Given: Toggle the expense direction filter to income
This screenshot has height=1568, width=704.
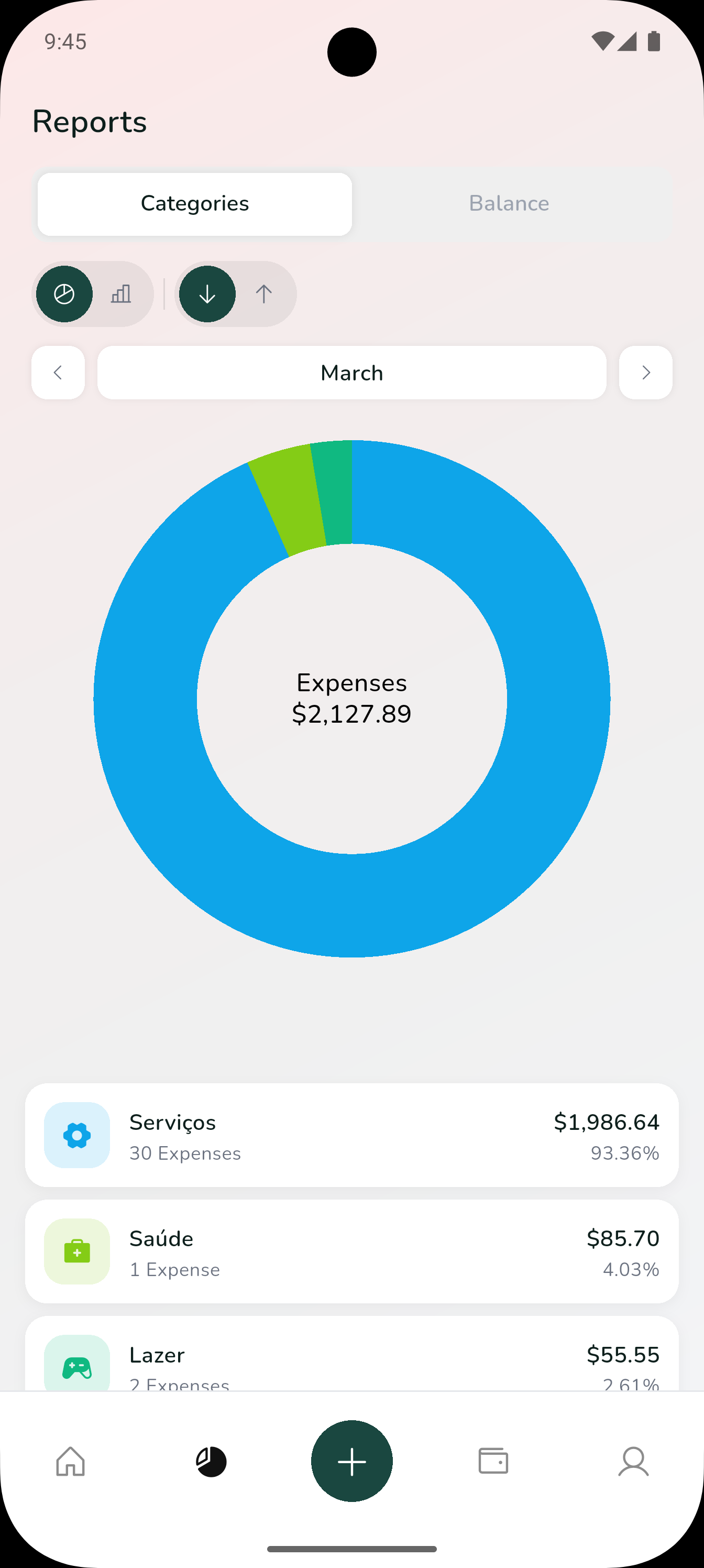Looking at the screenshot, I should pos(263,294).
